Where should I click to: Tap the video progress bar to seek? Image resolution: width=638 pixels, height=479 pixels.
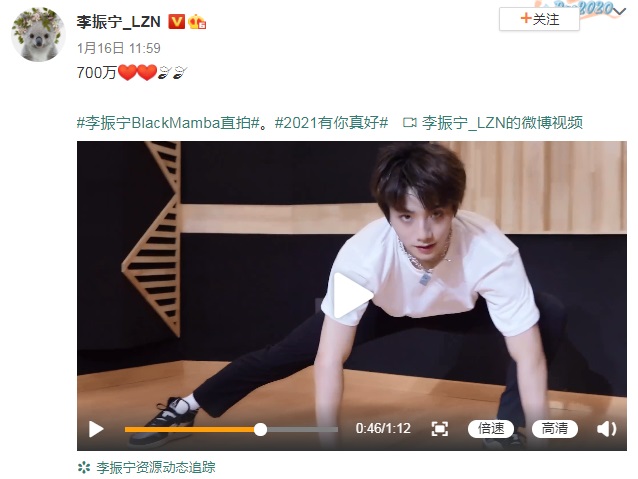pyautogui.click(x=230, y=429)
